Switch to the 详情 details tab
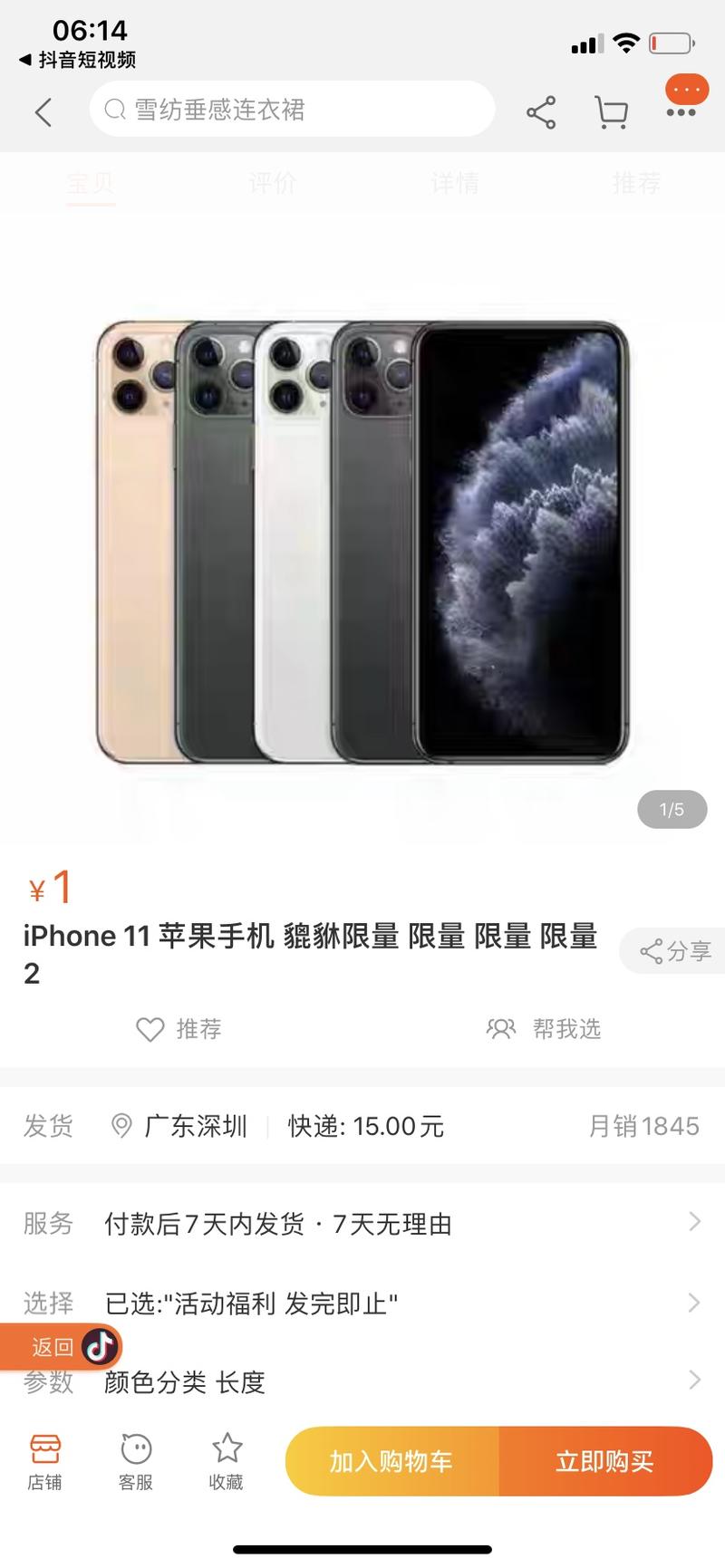Viewport: 725px width, 1568px height. [453, 183]
